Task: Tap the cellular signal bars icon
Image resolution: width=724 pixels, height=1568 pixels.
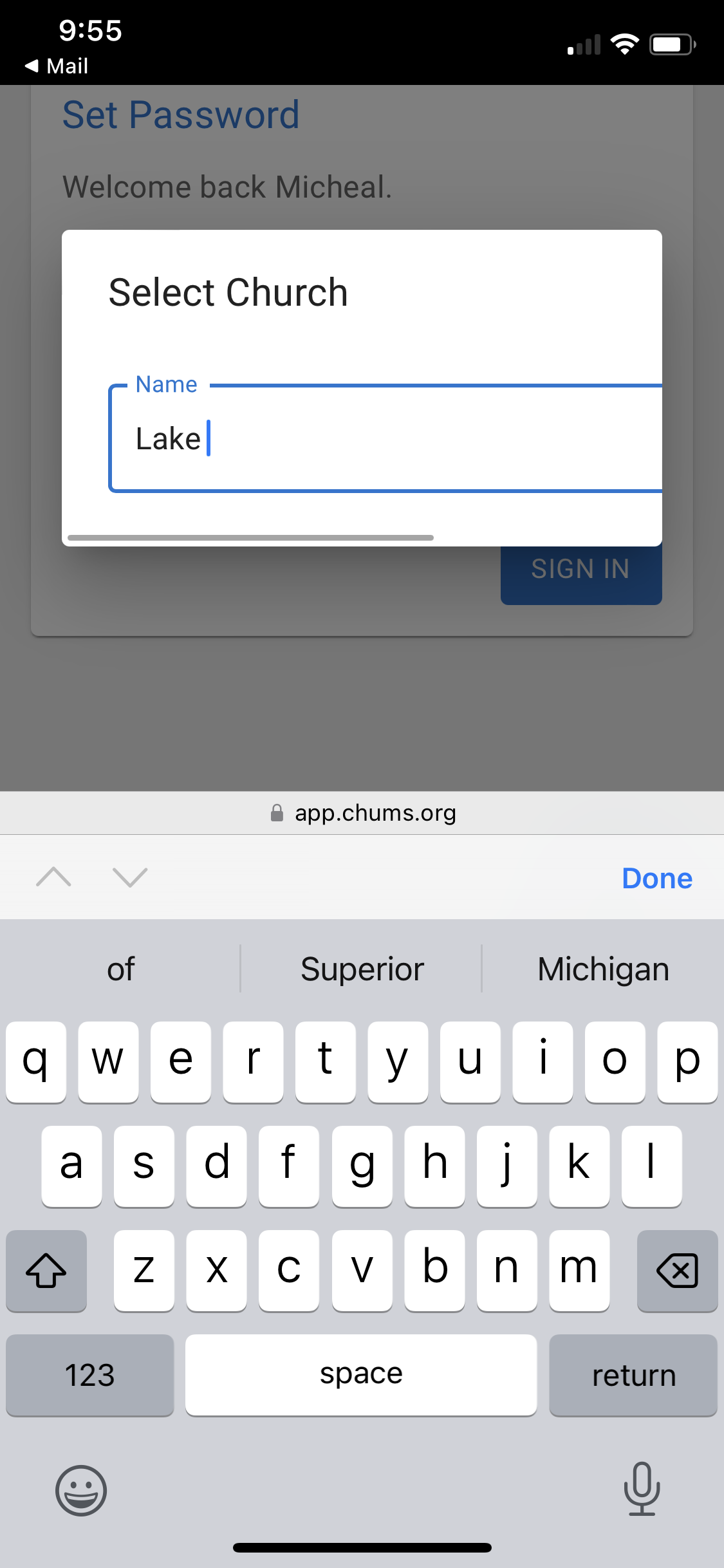Action: coord(582,43)
